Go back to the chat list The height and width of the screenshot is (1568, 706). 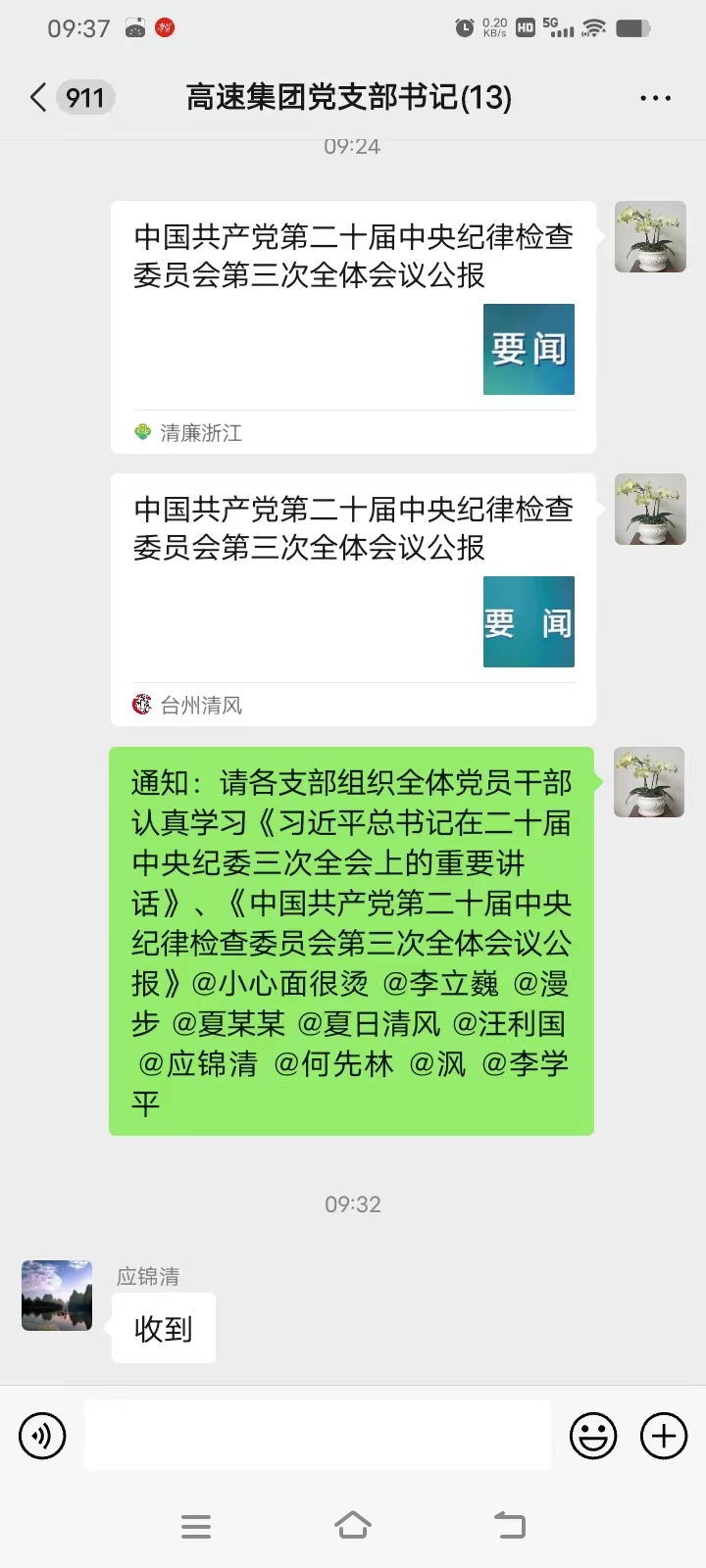point(39,97)
